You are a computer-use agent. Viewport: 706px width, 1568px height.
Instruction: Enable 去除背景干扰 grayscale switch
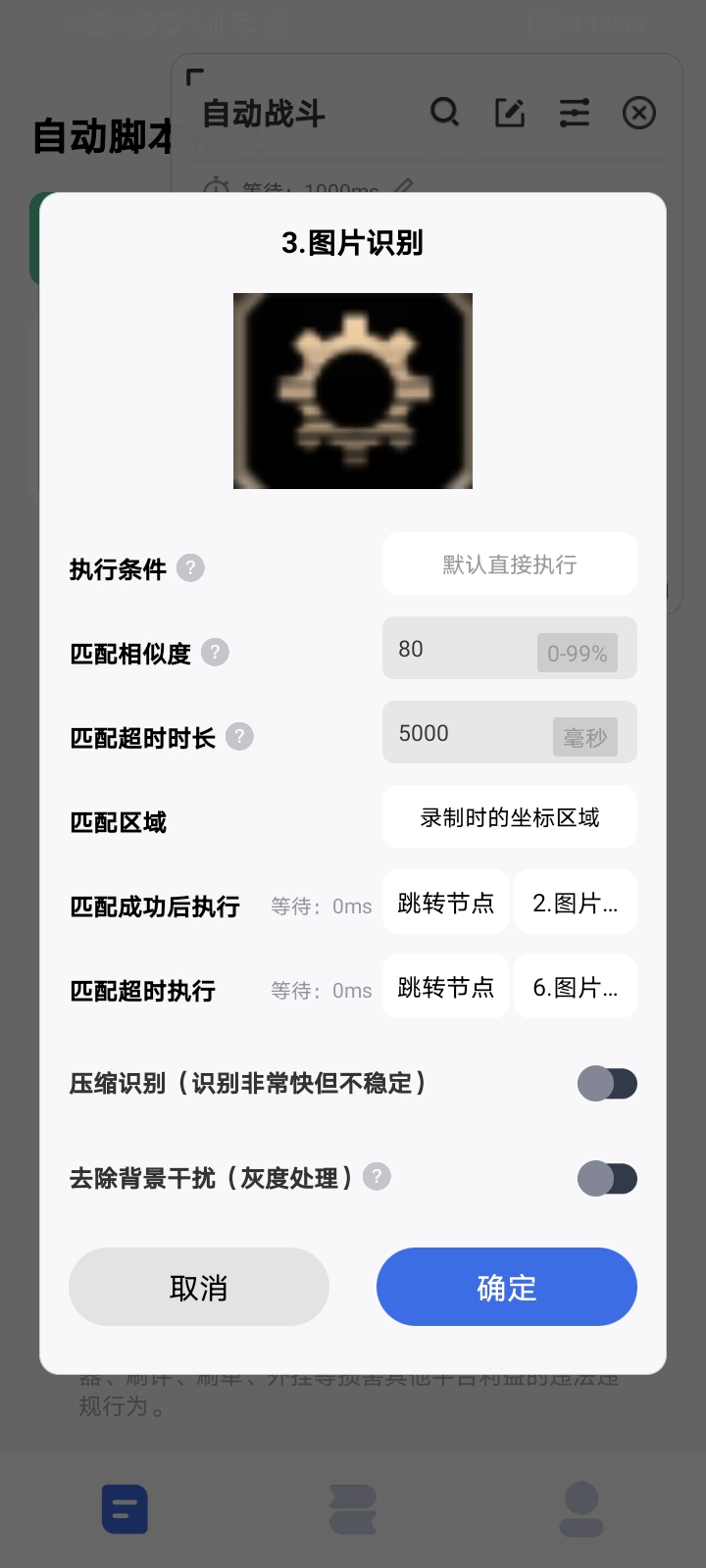click(x=607, y=1178)
